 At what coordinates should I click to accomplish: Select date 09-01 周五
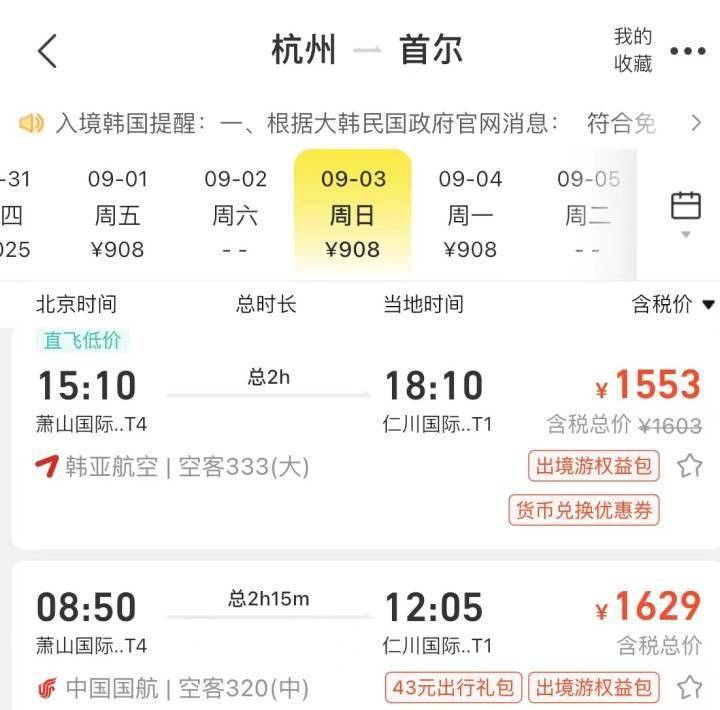tap(118, 214)
